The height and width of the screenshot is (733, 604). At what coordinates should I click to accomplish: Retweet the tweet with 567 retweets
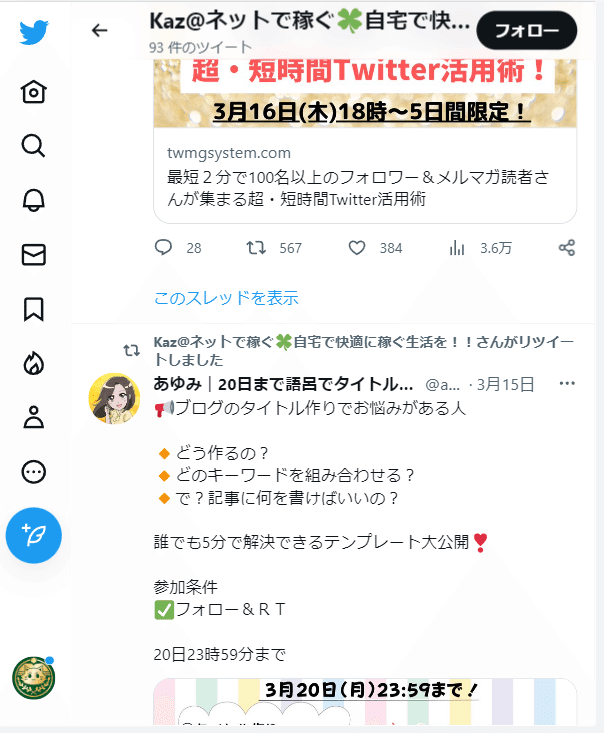(x=255, y=248)
